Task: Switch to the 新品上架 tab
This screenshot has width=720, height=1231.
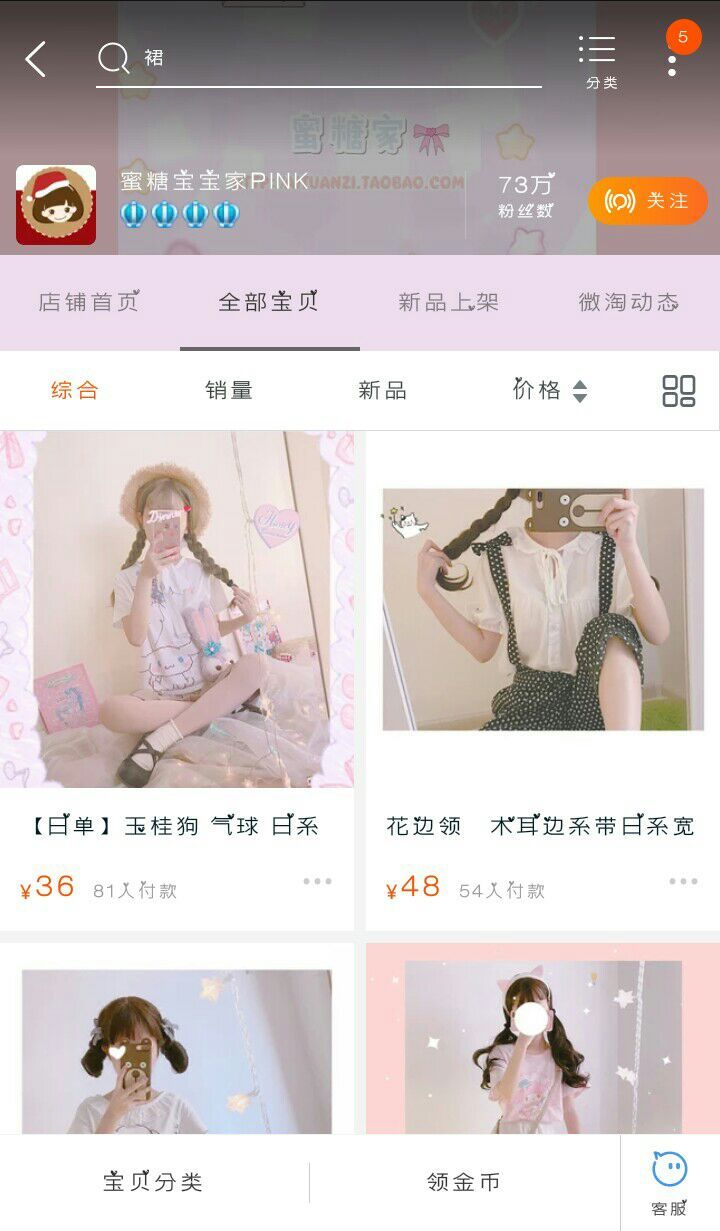Action: (448, 302)
